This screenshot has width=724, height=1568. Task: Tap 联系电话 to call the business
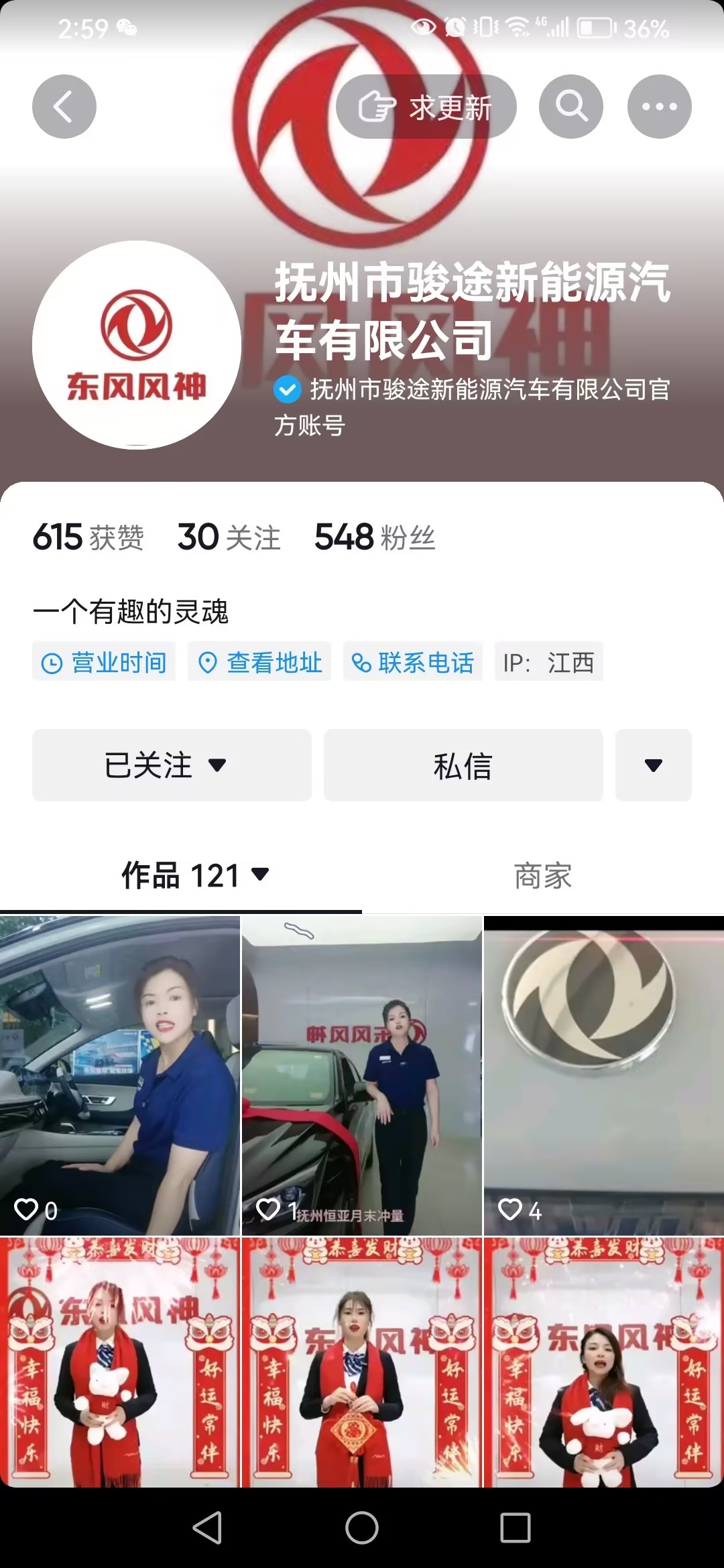[x=413, y=662]
